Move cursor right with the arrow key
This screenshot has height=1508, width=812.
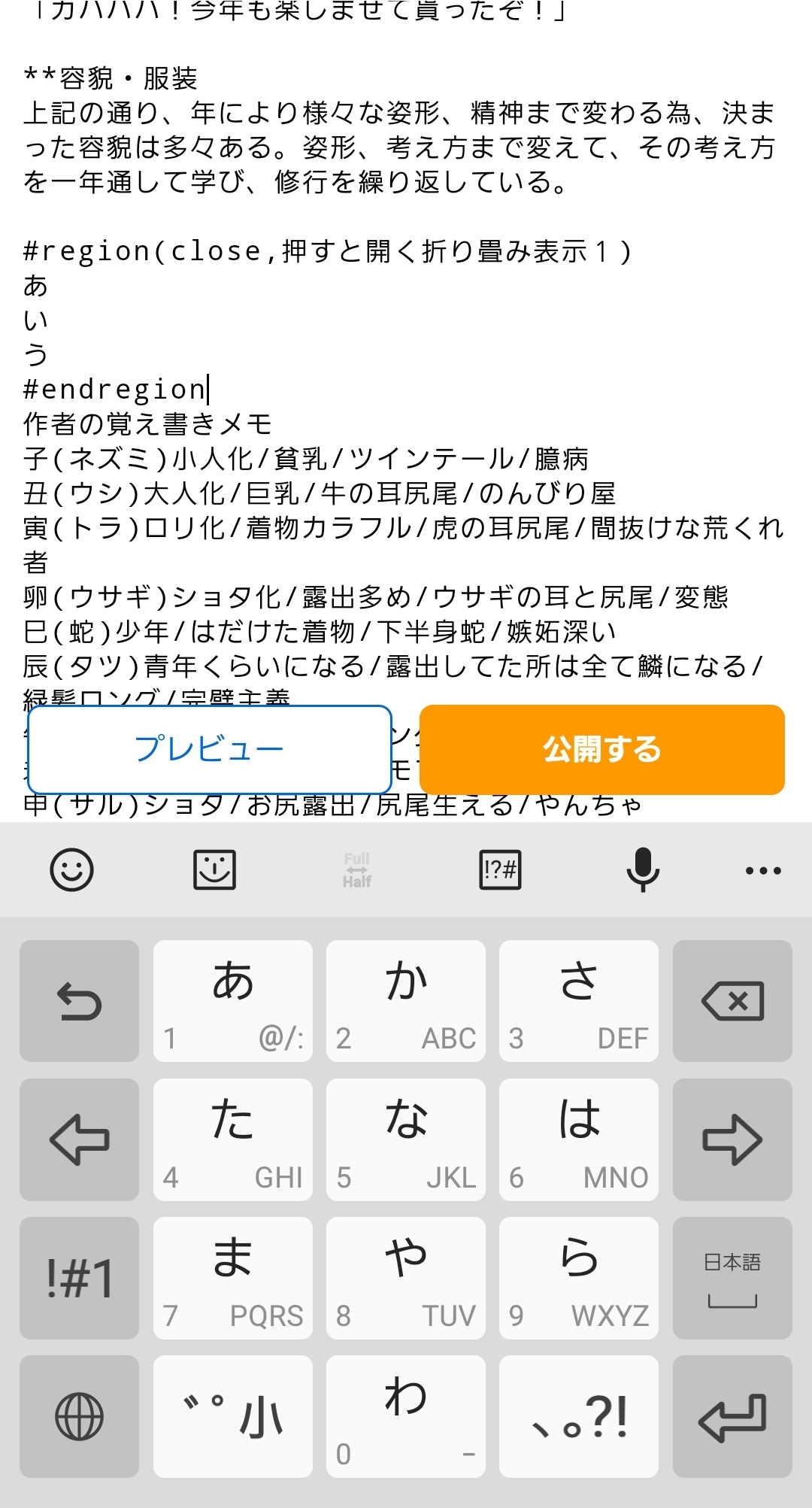(732, 1139)
